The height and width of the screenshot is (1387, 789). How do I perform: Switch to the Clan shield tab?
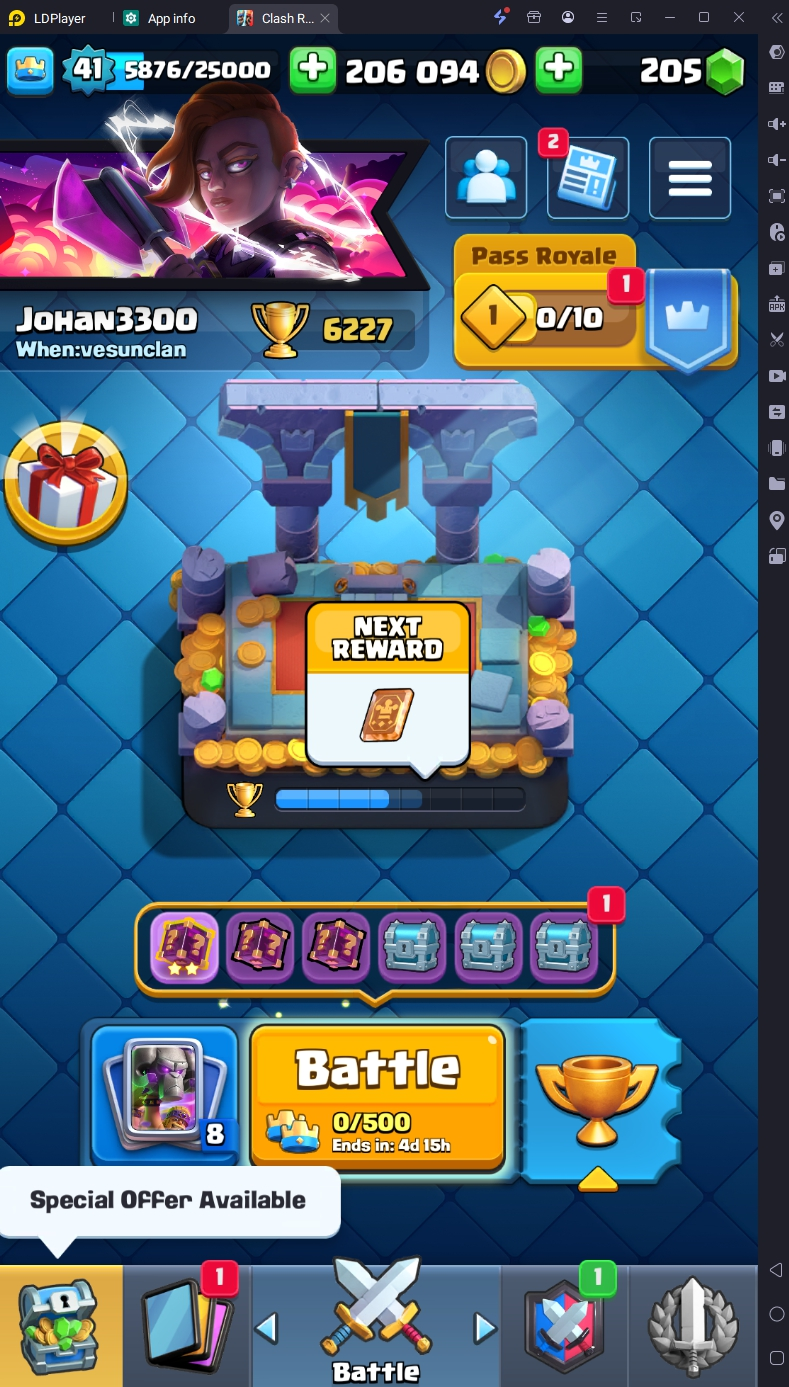[564, 1325]
